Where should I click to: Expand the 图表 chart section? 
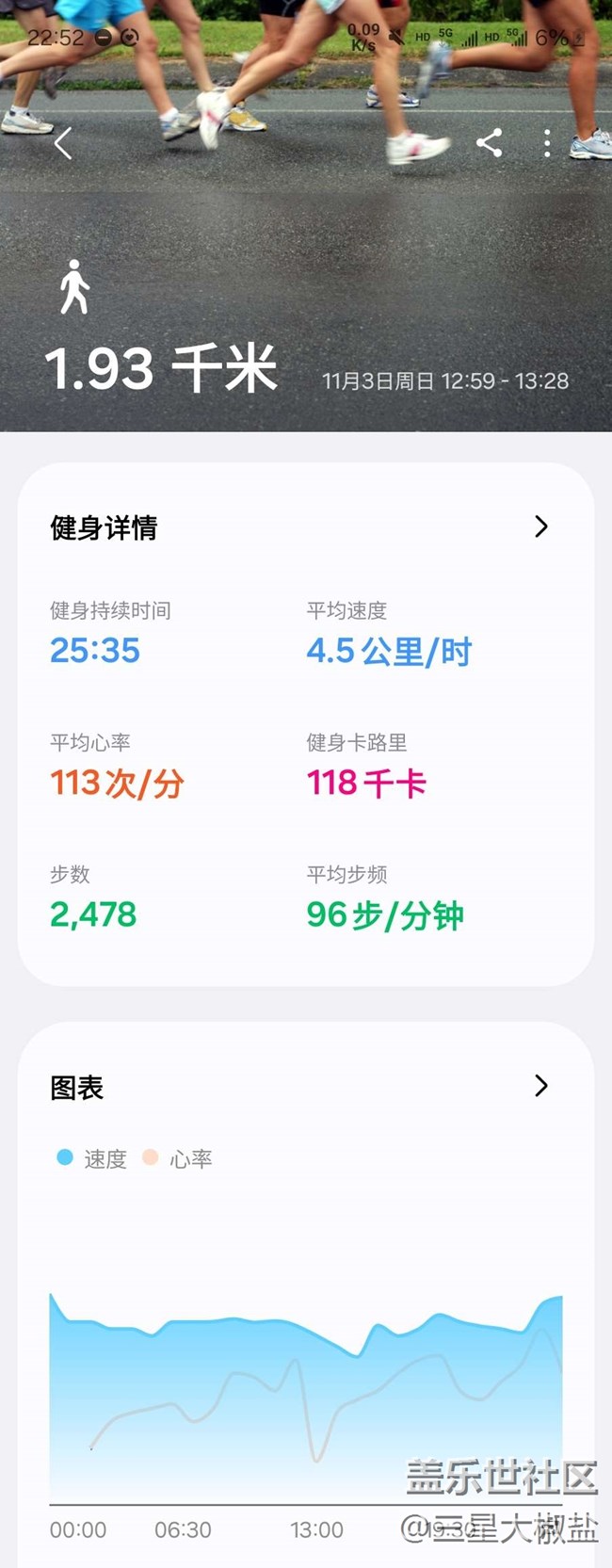point(540,1086)
